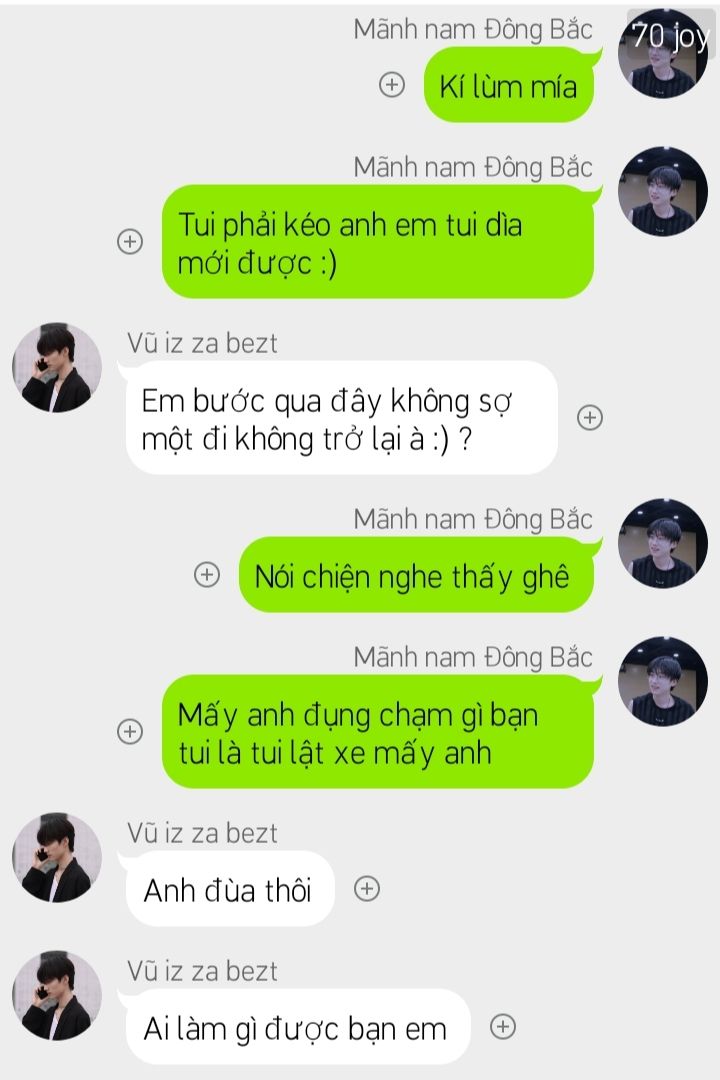Add reaction to "Mấy anh đụng chạm" message

click(x=130, y=731)
